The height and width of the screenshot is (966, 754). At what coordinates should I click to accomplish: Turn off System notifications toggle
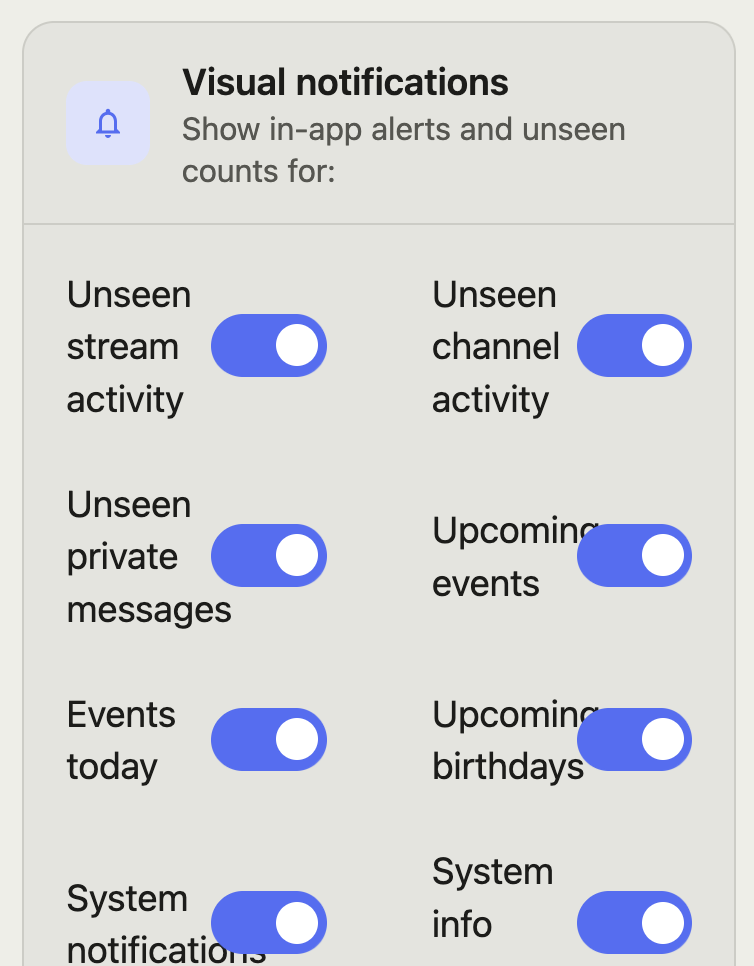[x=269, y=922]
